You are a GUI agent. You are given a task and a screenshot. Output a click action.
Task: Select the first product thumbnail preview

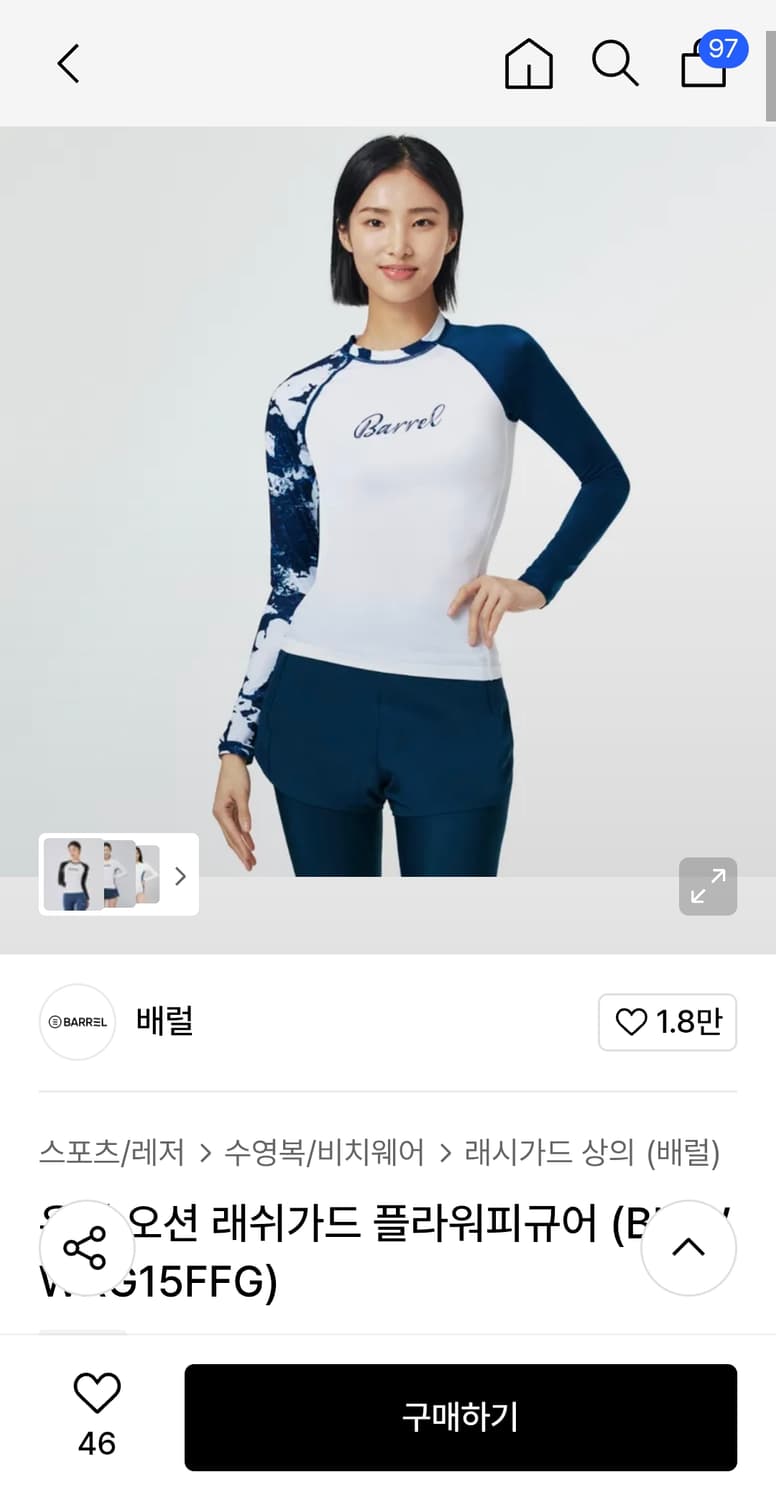(x=68, y=874)
